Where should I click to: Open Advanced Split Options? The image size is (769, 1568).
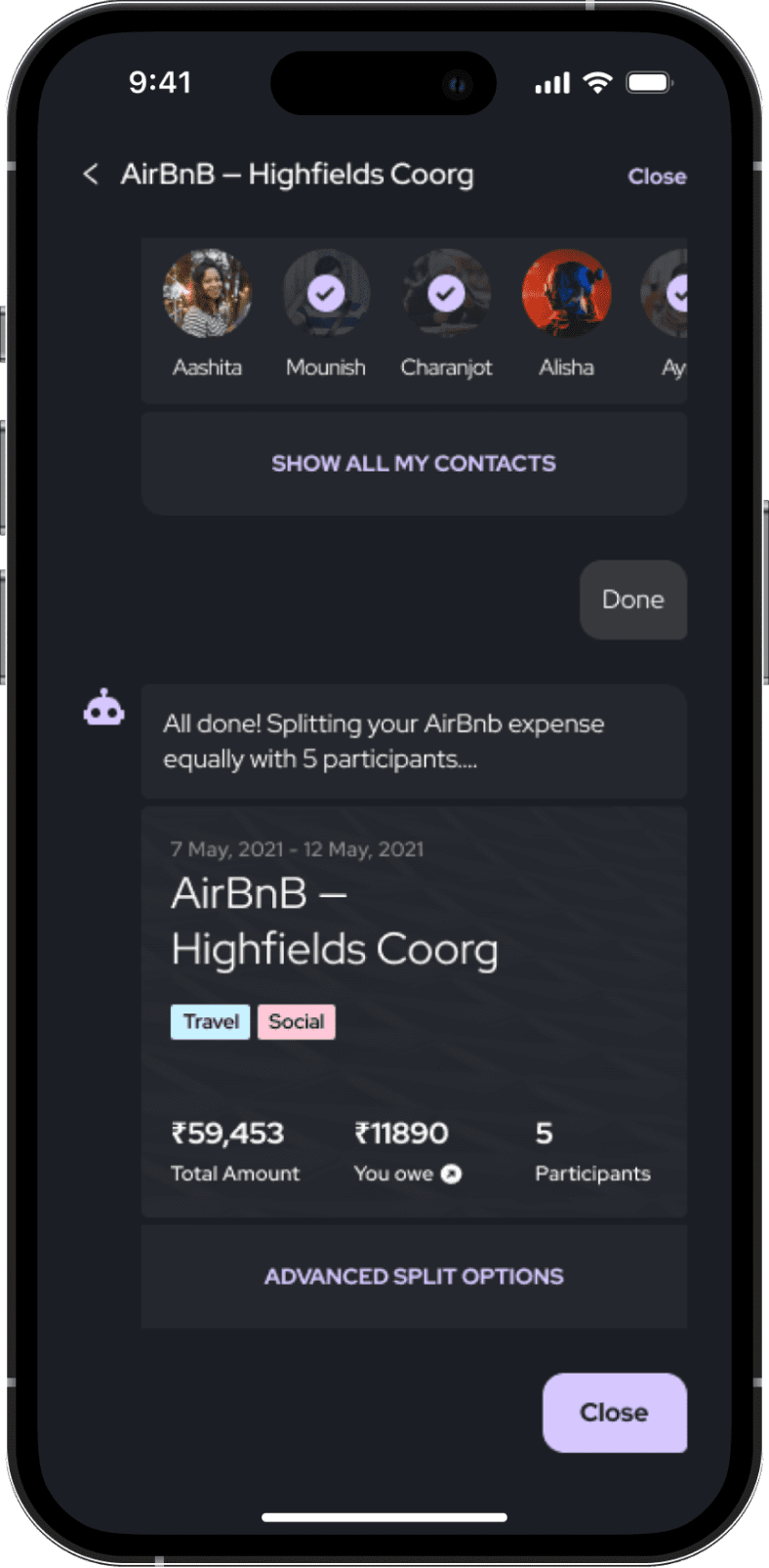[x=414, y=1277]
